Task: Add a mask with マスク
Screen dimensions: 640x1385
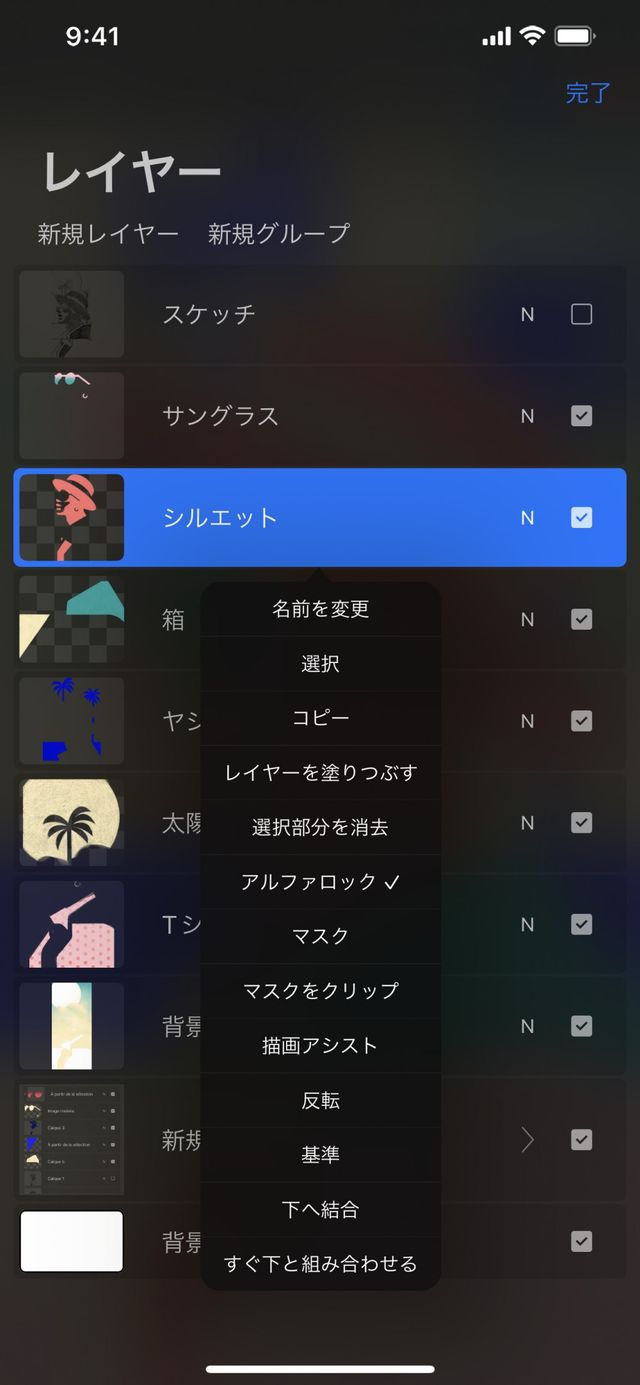Action: click(x=320, y=936)
